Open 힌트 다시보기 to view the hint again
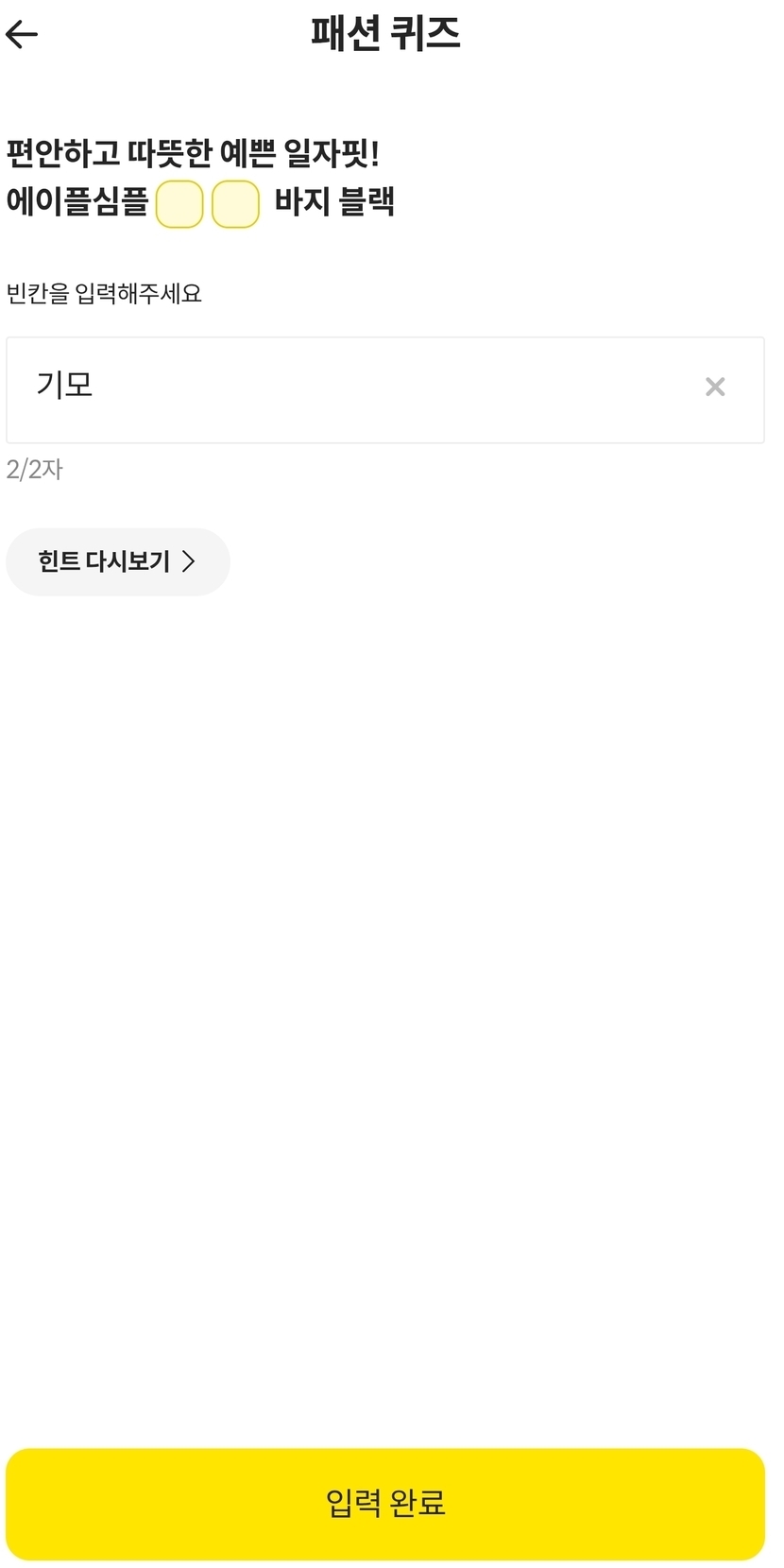The width and height of the screenshot is (784, 1568). click(118, 561)
